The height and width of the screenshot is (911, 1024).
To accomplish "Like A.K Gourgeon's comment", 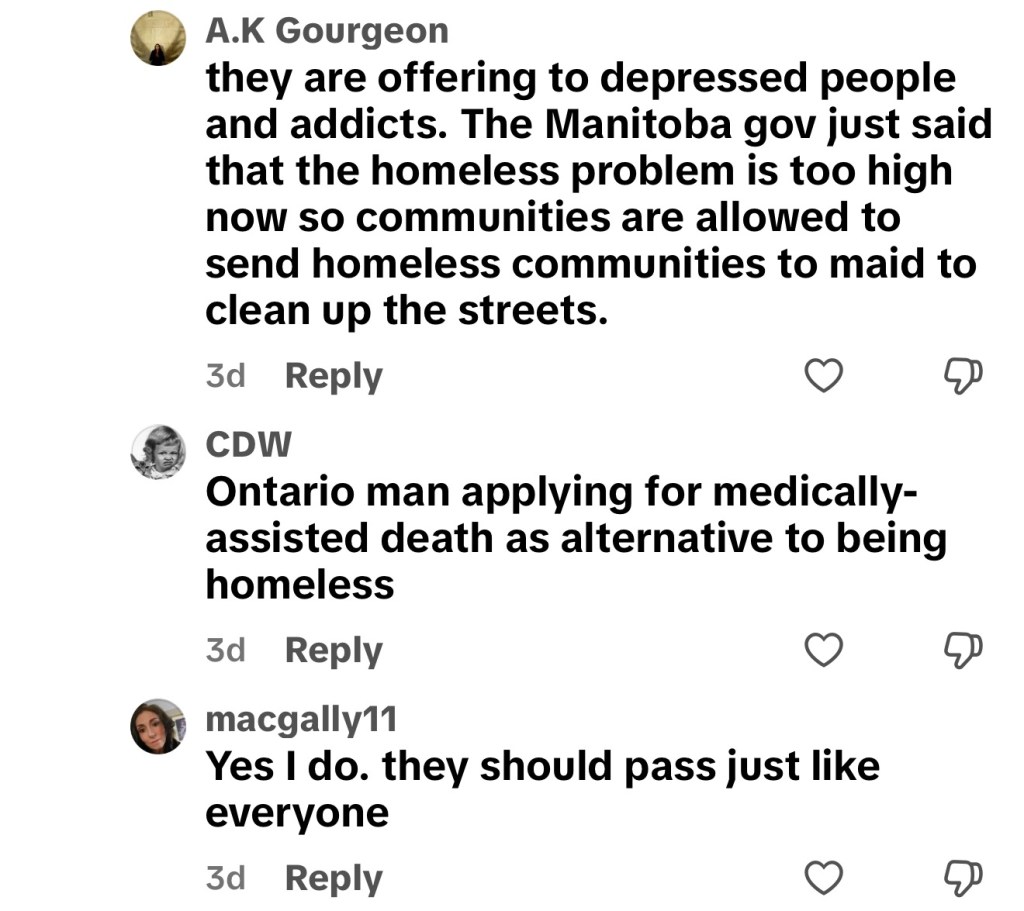I will (824, 377).
